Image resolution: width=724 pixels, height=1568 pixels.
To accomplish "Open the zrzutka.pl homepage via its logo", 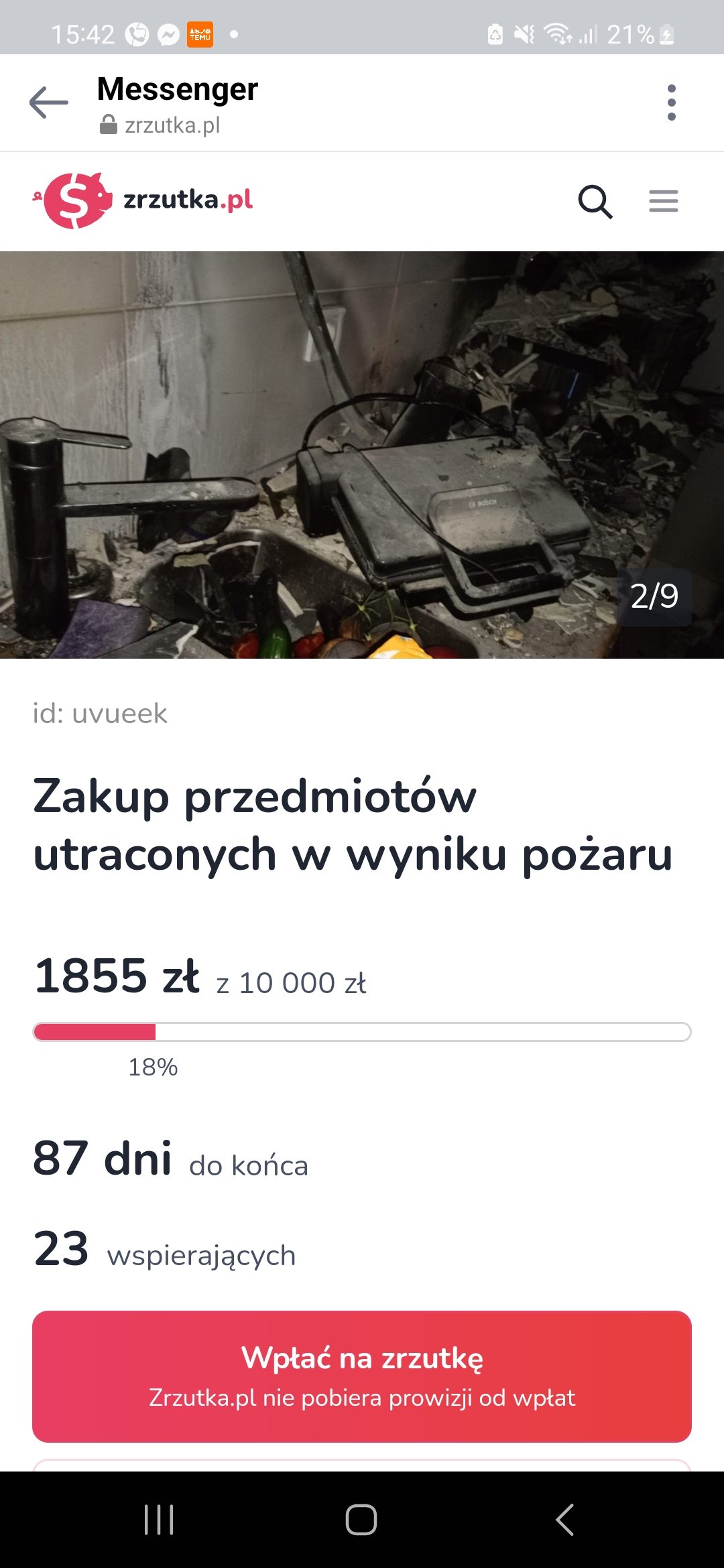I will click(143, 200).
